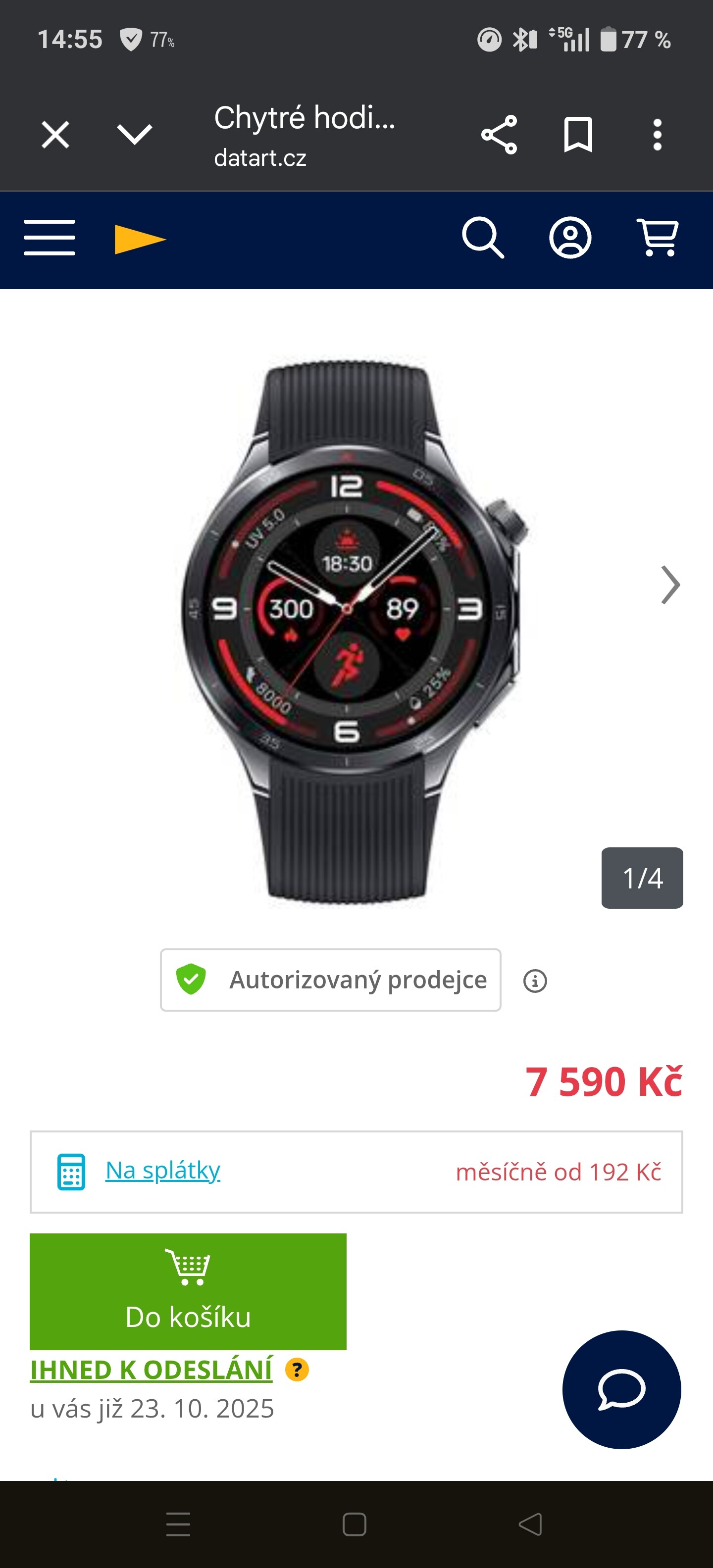Go back with the system back button

(x=530, y=1524)
